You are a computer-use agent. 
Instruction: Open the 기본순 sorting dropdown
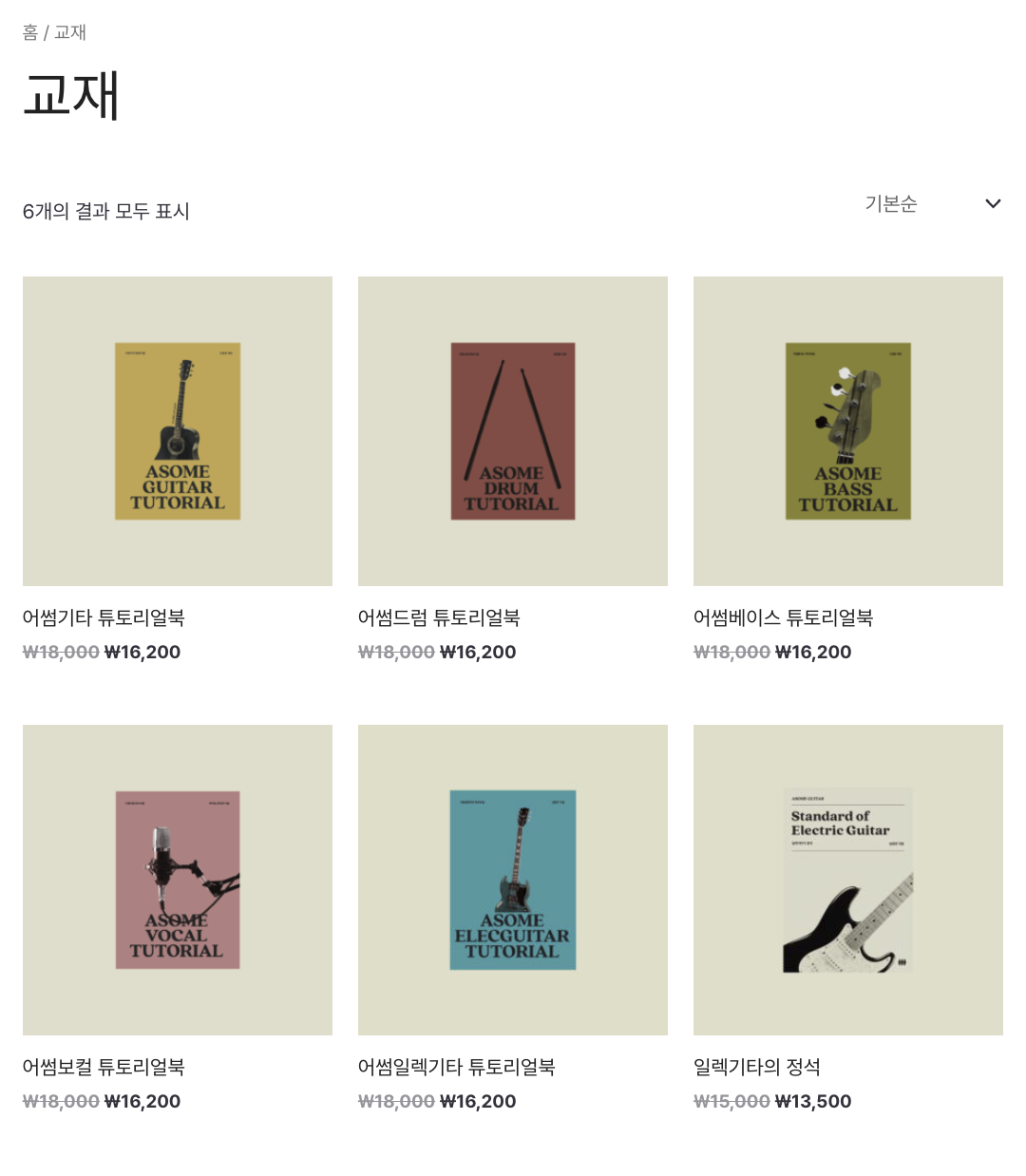(x=932, y=204)
